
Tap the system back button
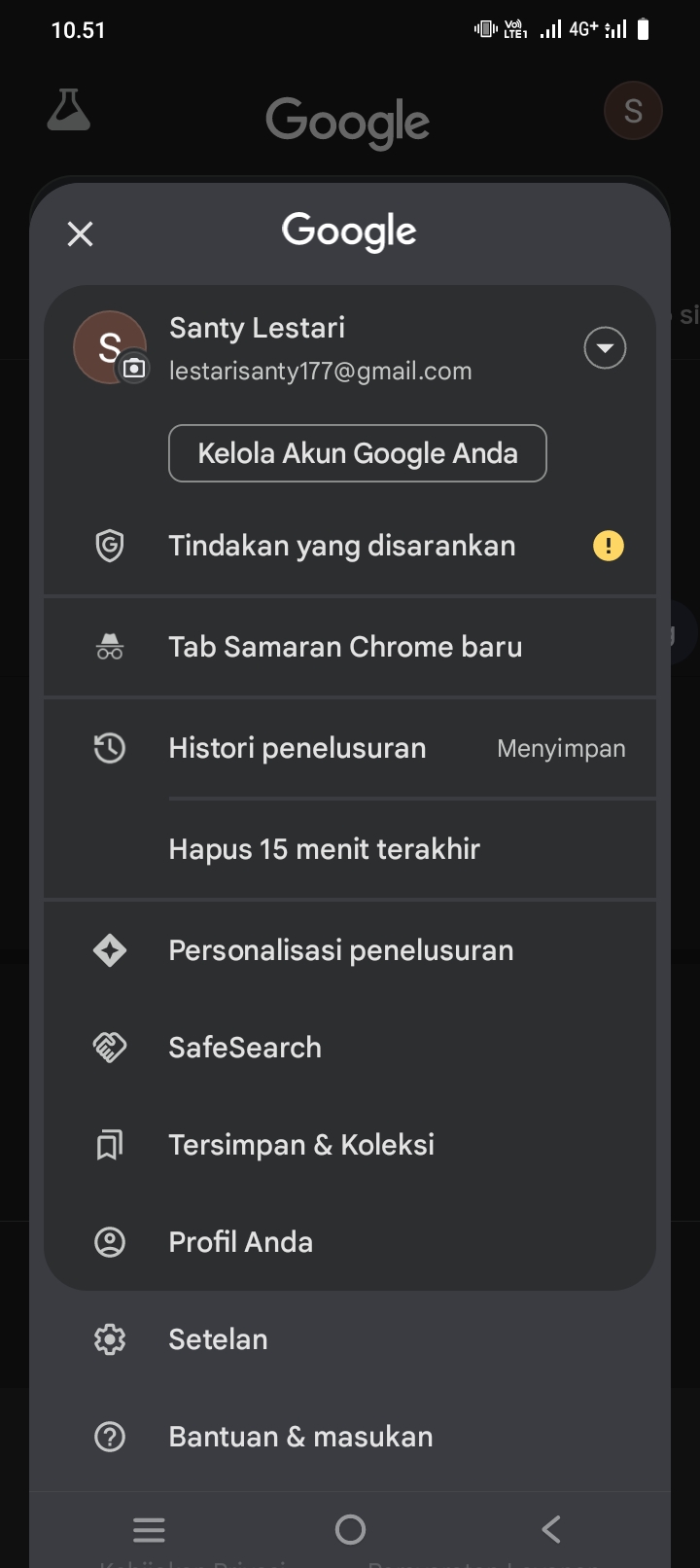click(x=551, y=1529)
